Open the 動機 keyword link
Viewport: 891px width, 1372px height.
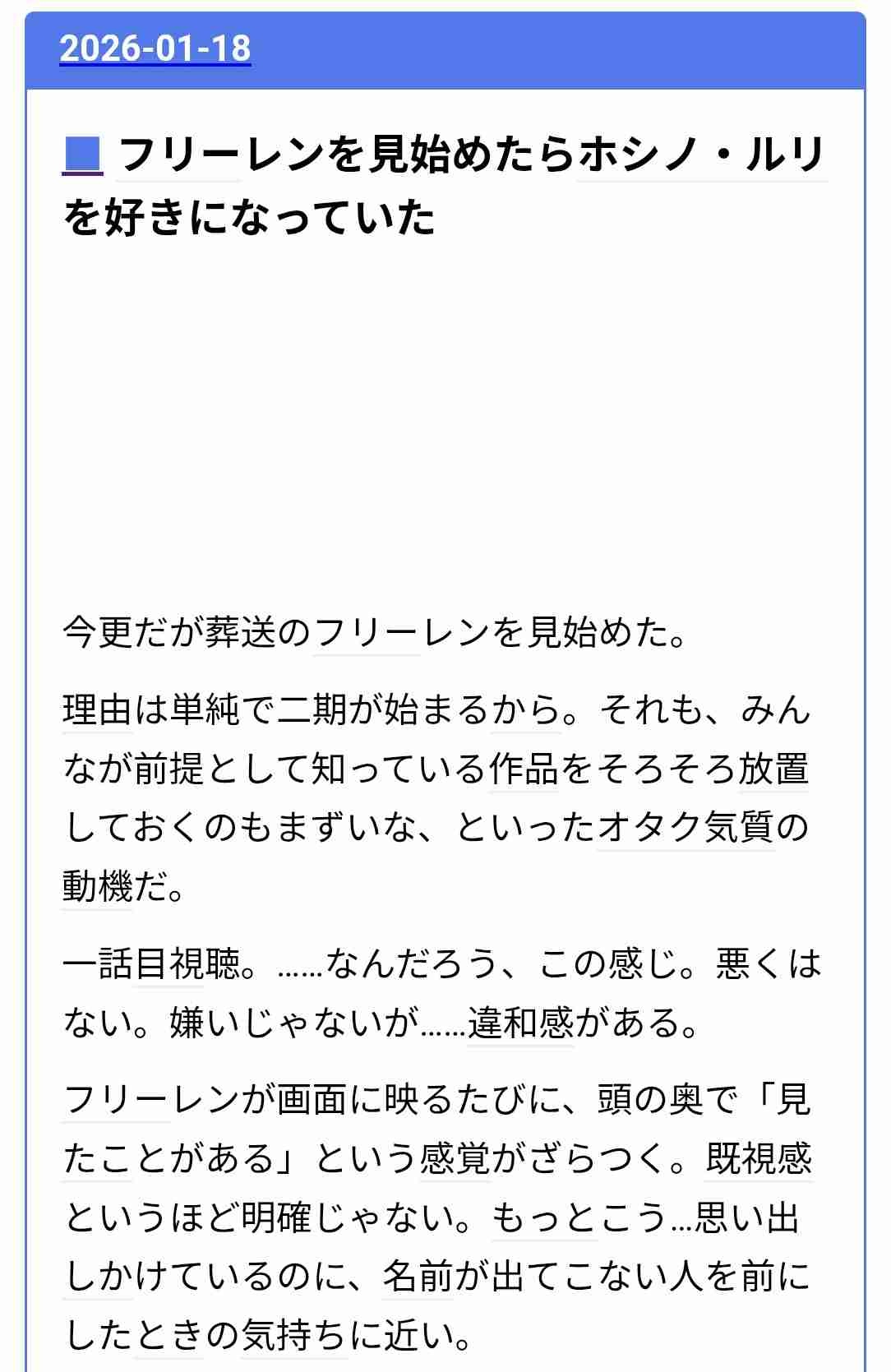(x=97, y=886)
